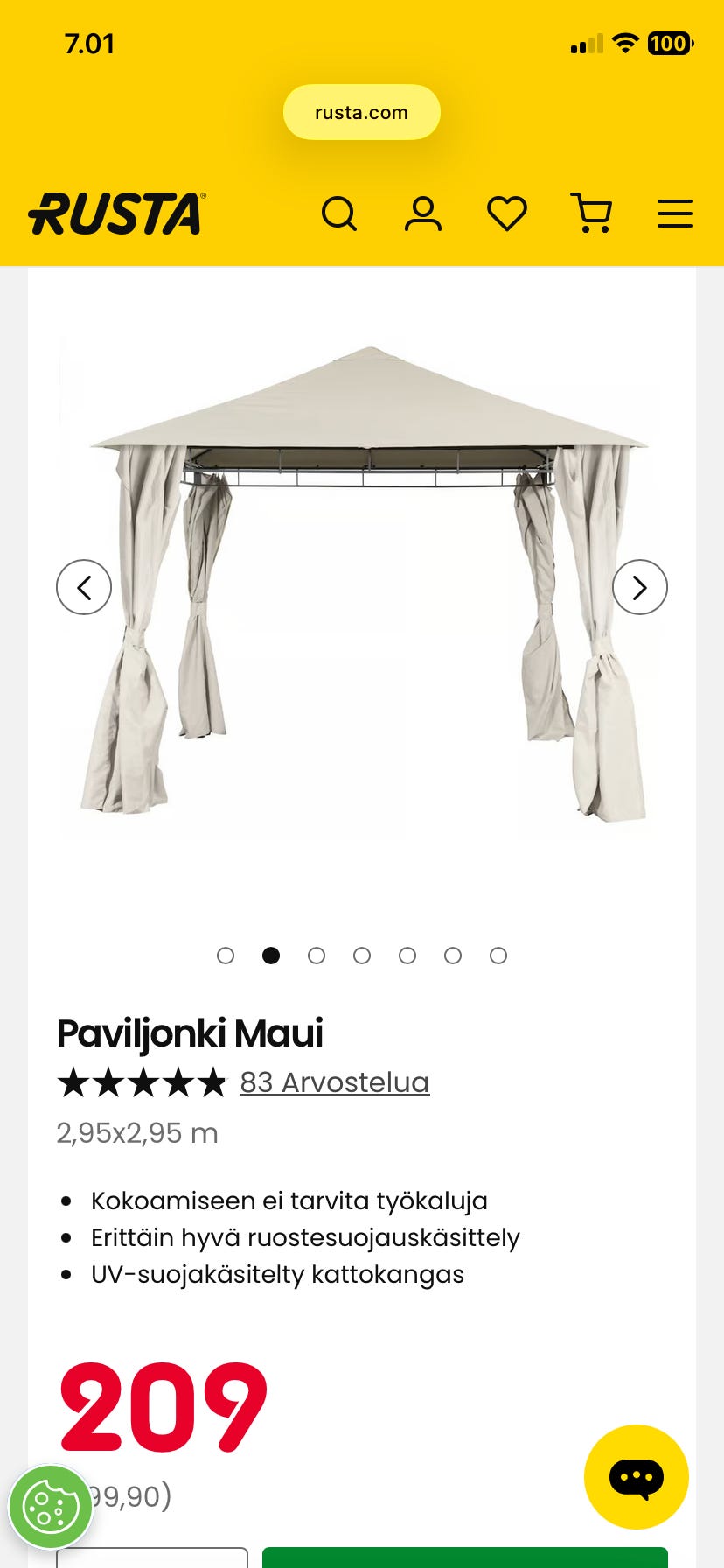Open the search magnifier in header
This screenshot has height=1568, width=724.
(x=339, y=213)
